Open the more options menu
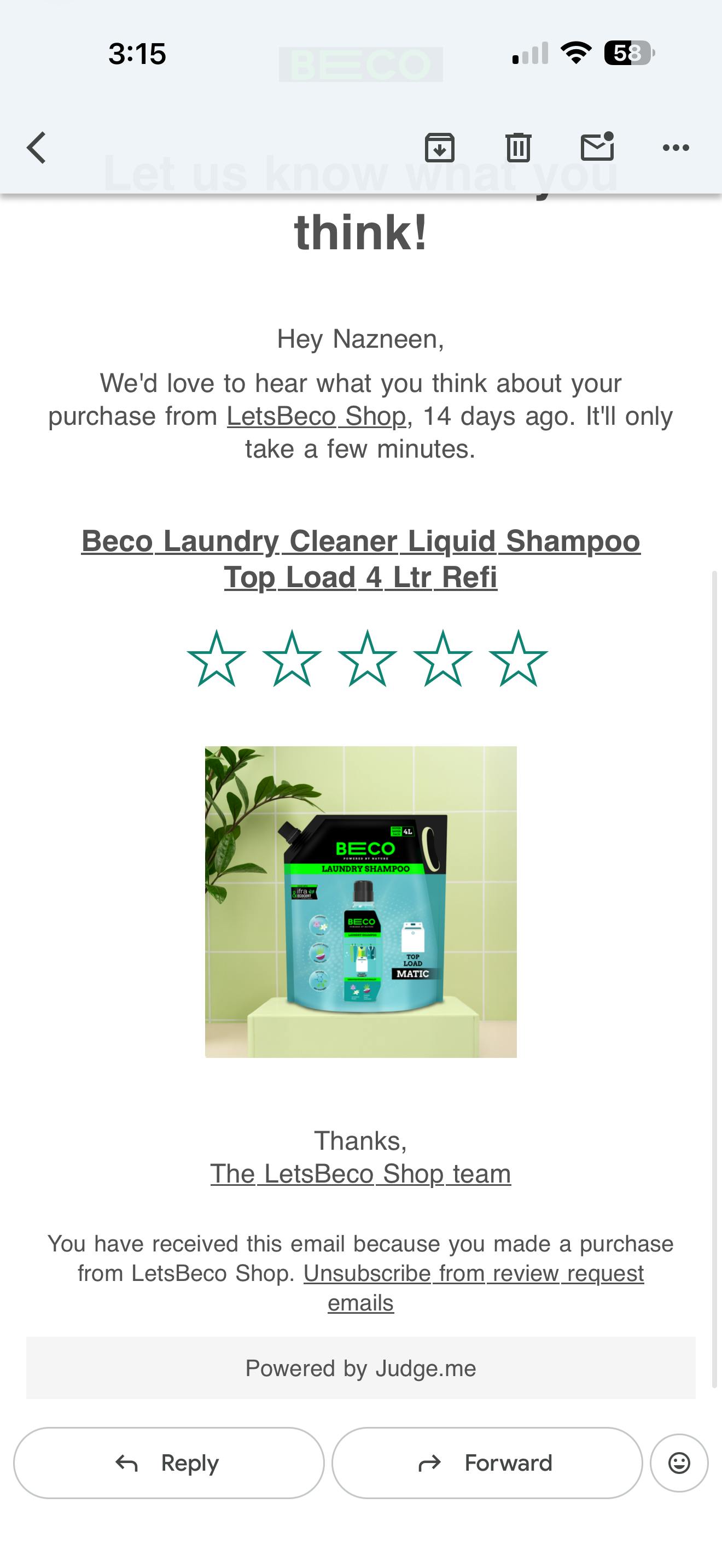Image resolution: width=722 pixels, height=1568 pixels. [x=676, y=147]
